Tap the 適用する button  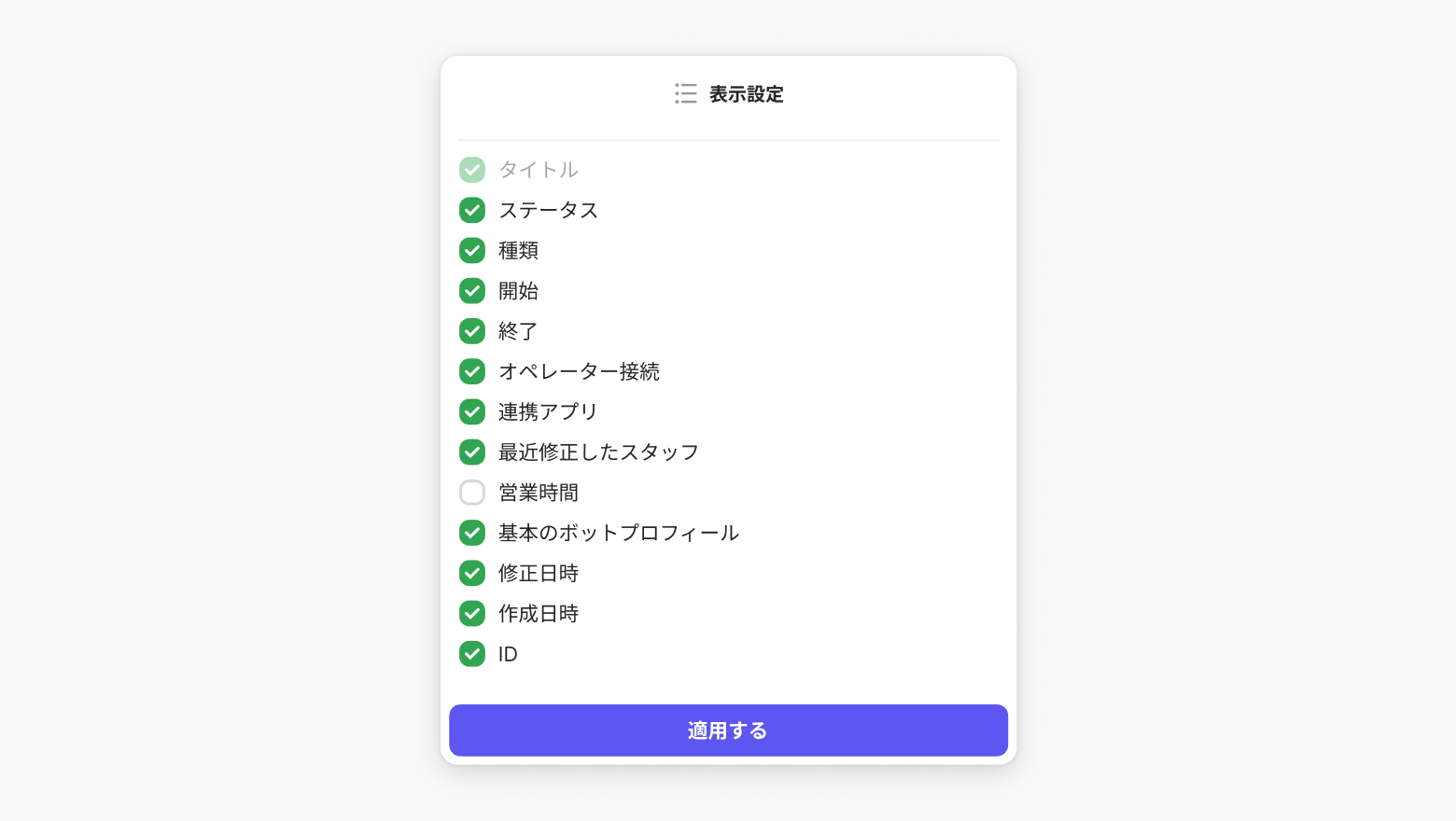pyautogui.click(x=728, y=731)
